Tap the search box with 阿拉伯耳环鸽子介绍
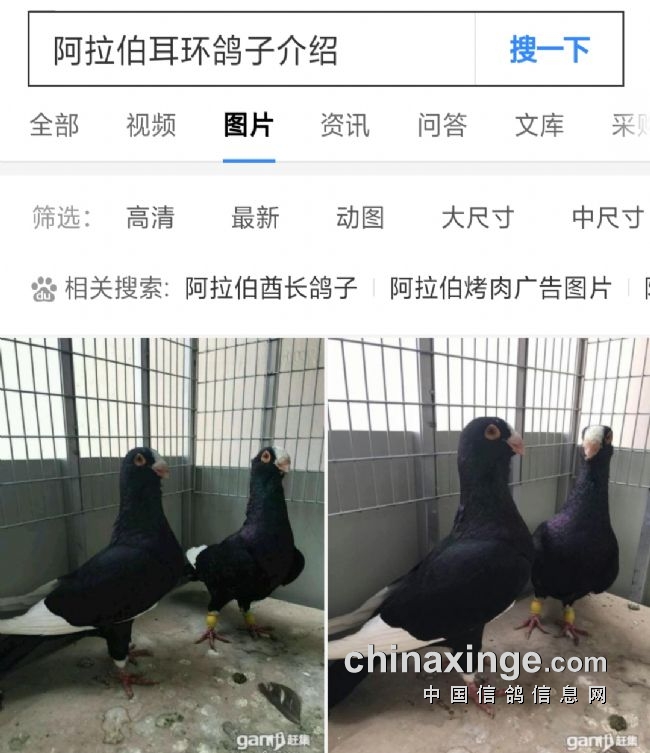The height and width of the screenshot is (753, 650). [x=250, y=49]
